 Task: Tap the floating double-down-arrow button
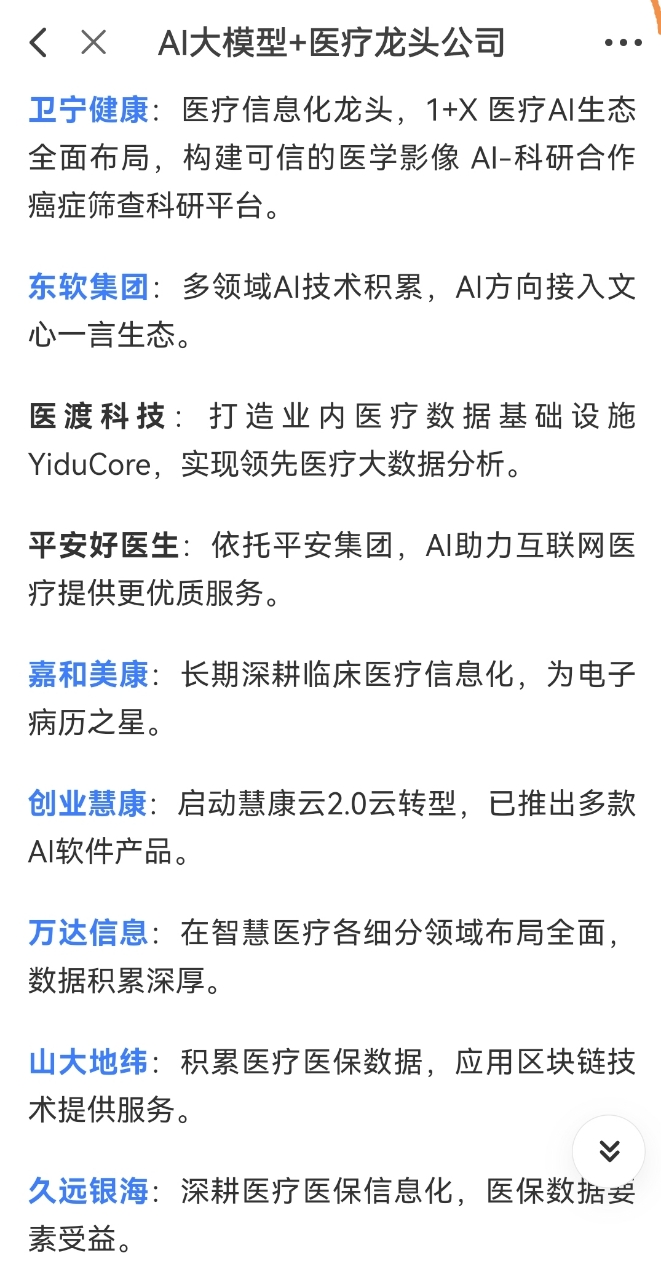[x=609, y=1151]
